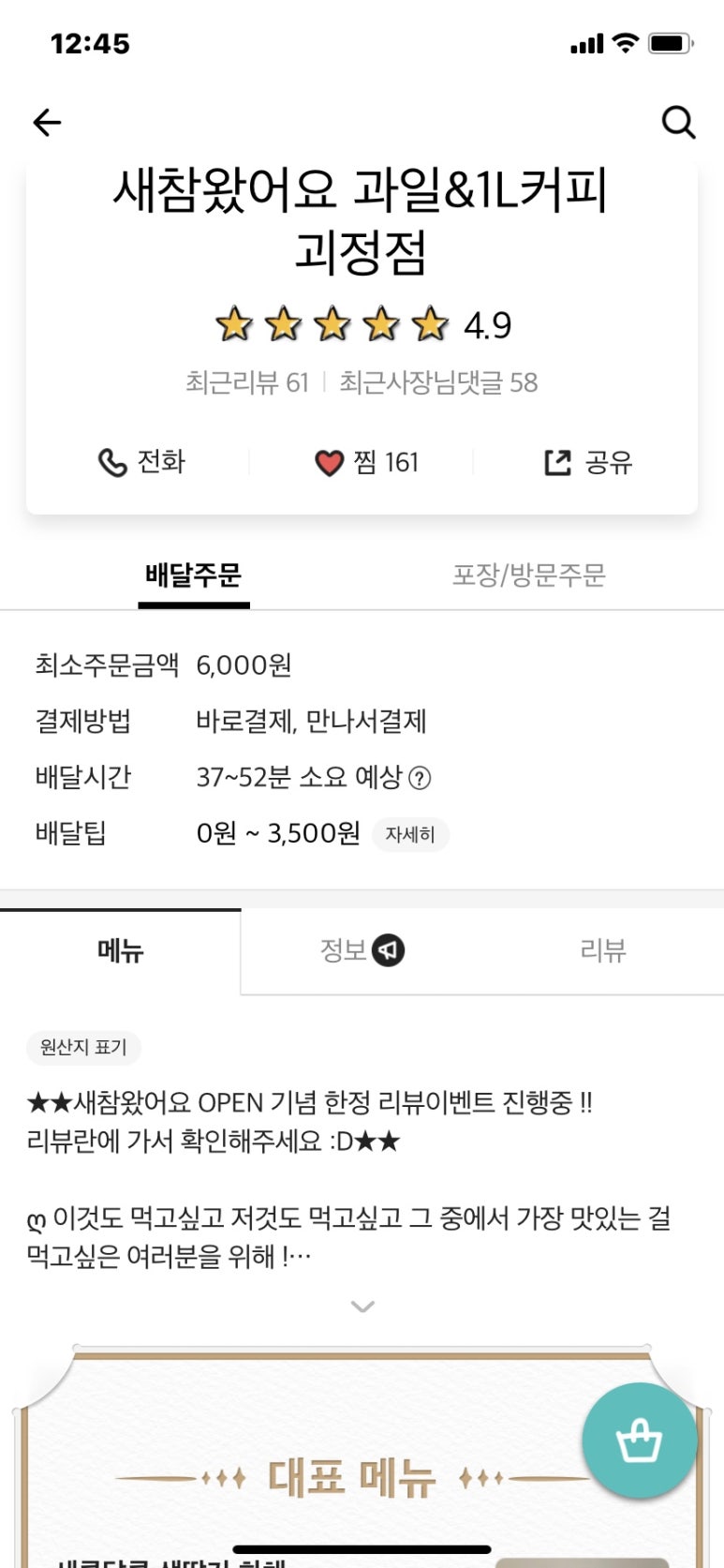This screenshot has width=724, height=1568.
Task: Expand the store notice with the chevron
Action: [x=362, y=1307]
